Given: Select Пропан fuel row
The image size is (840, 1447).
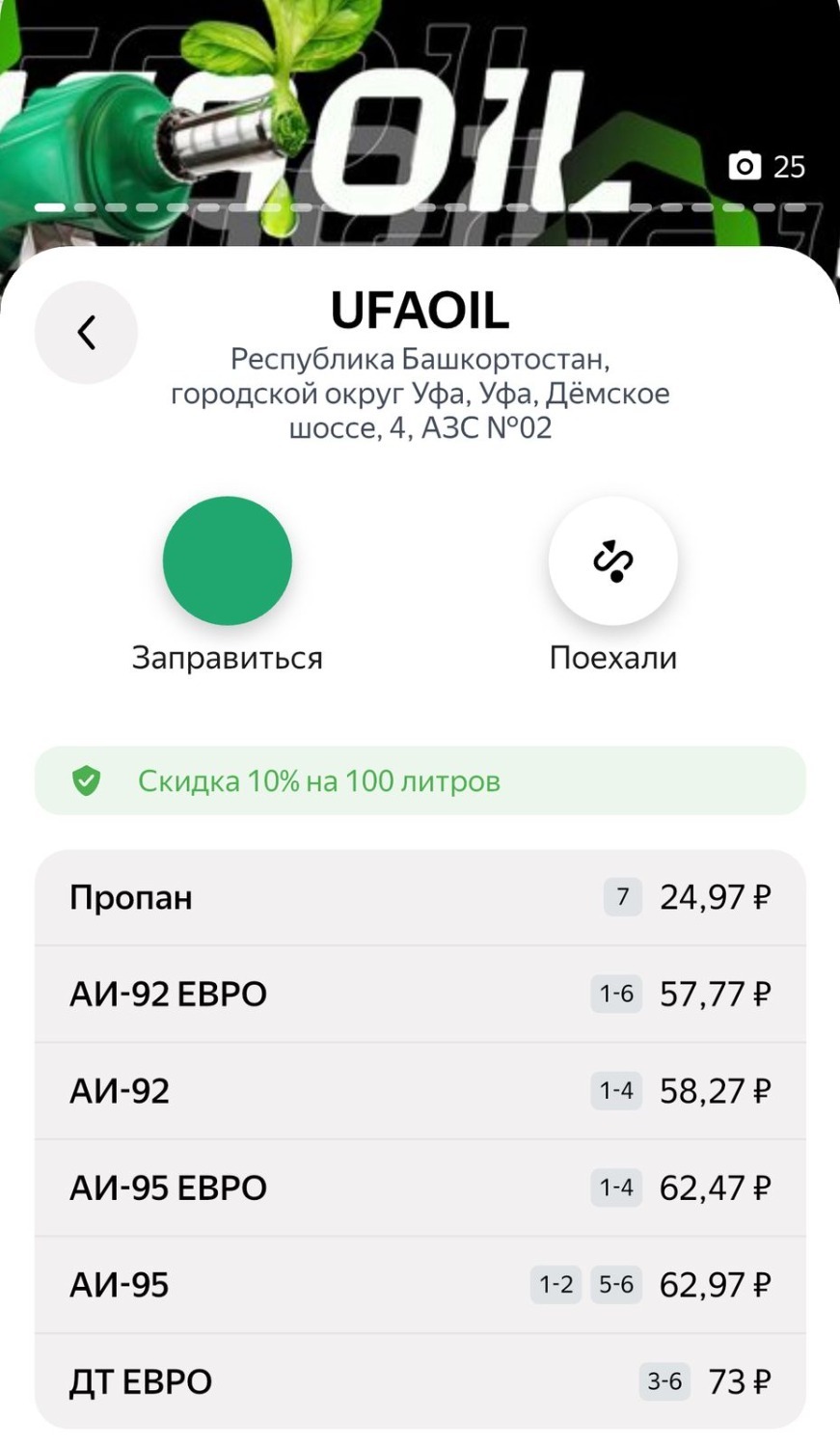Looking at the screenshot, I should click(420, 897).
